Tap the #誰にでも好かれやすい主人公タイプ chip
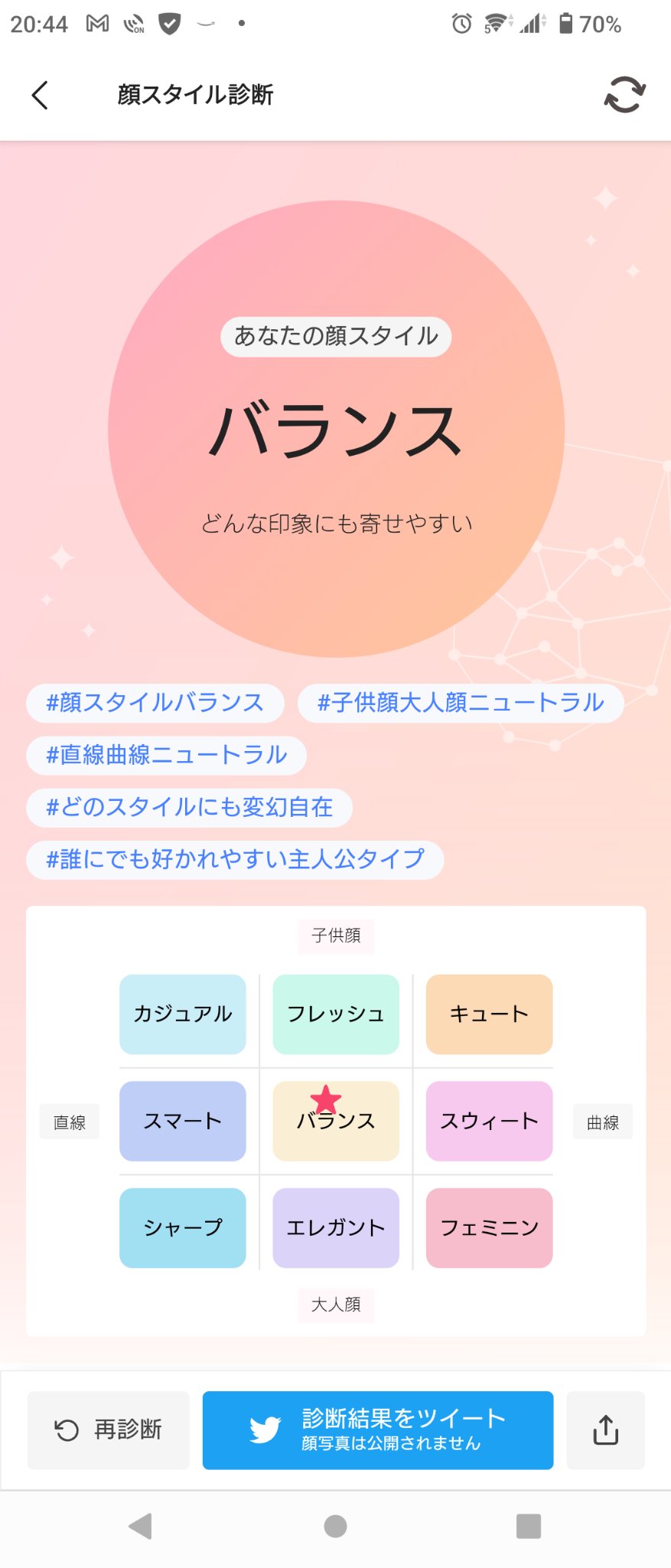 pos(235,859)
